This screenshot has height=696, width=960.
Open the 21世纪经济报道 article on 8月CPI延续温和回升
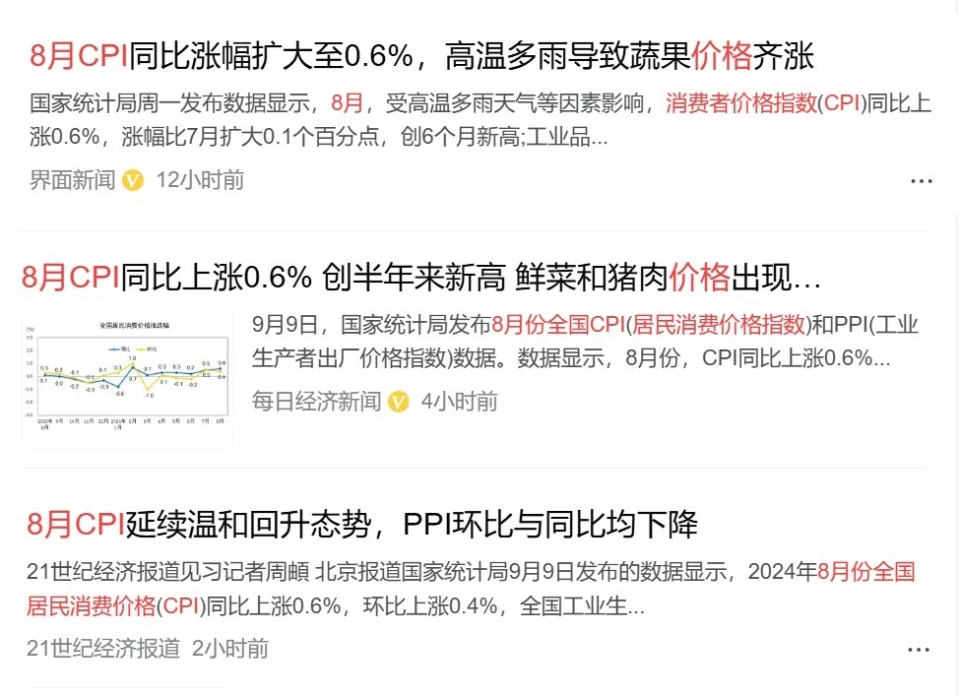pyautogui.click(x=362, y=524)
